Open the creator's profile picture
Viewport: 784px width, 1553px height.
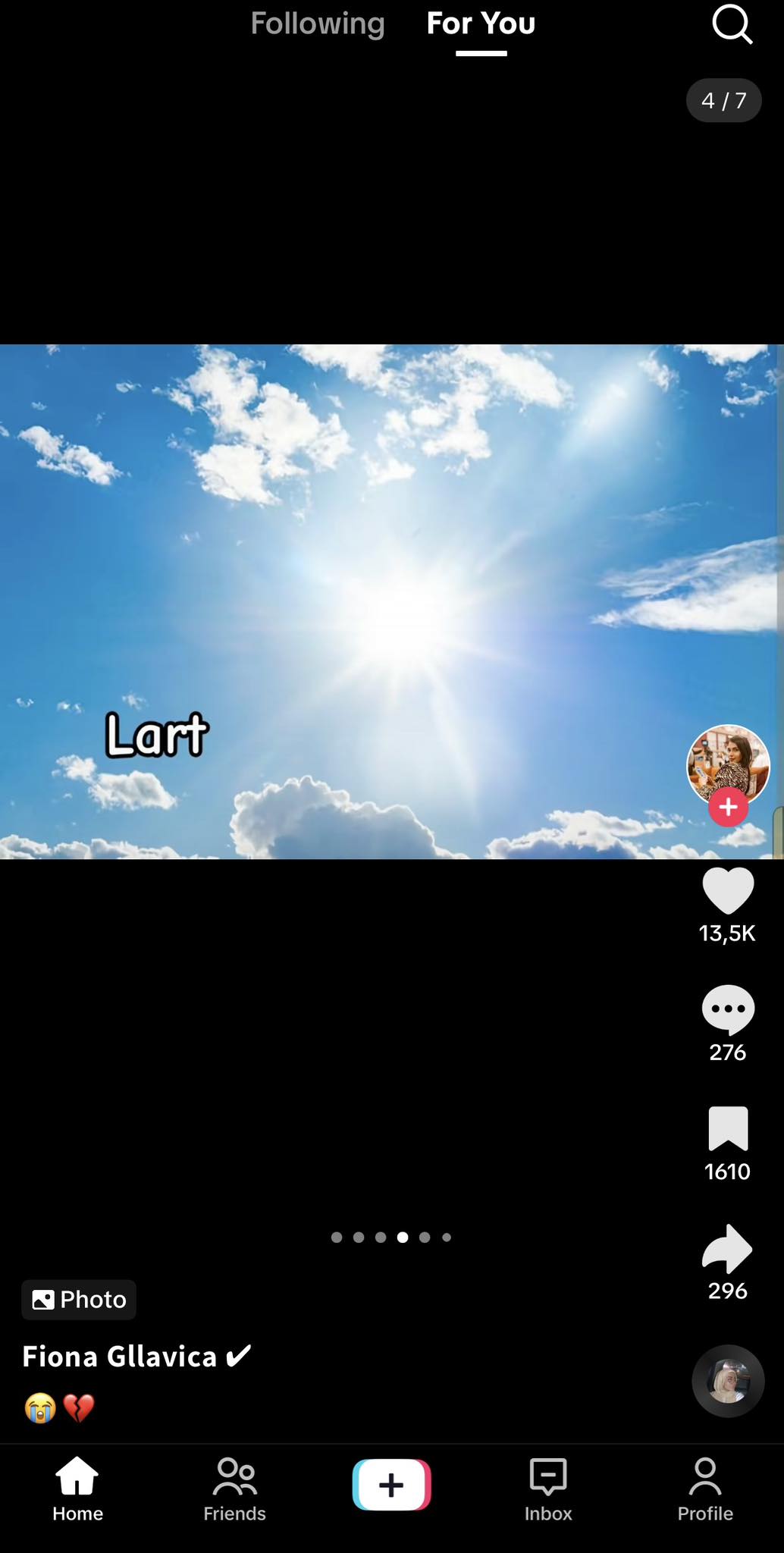tap(728, 762)
